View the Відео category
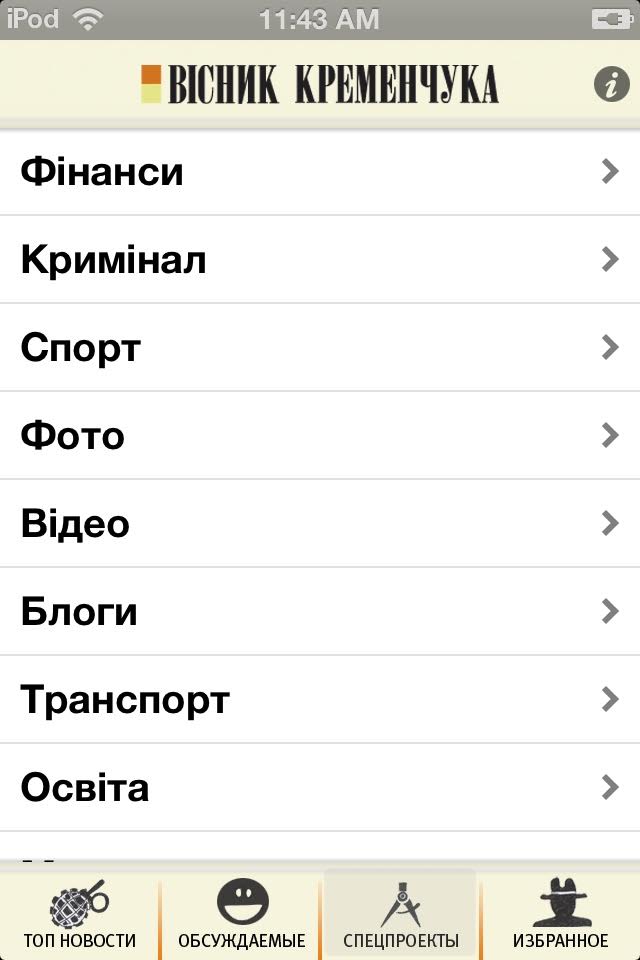The height and width of the screenshot is (960, 640). pyautogui.click(x=320, y=524)
